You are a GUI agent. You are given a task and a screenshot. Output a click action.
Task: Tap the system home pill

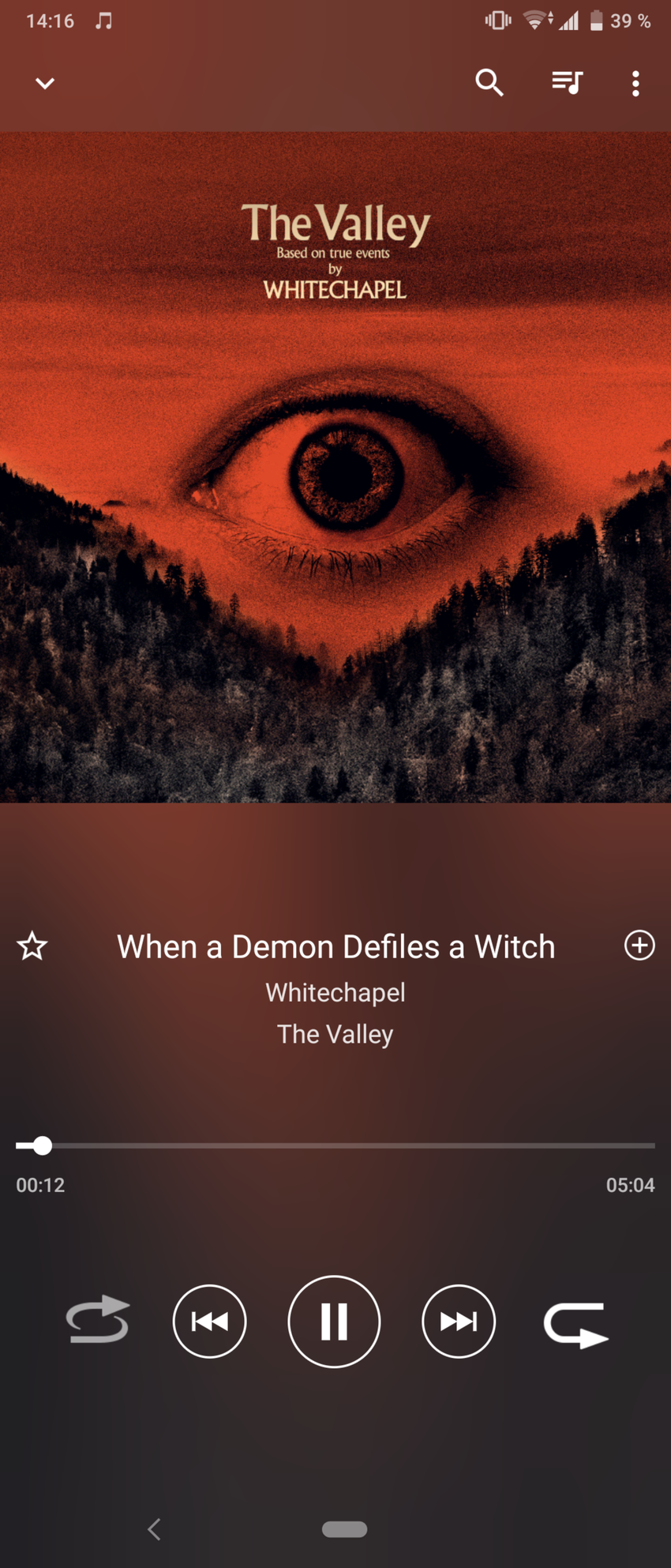(344, 1529)
